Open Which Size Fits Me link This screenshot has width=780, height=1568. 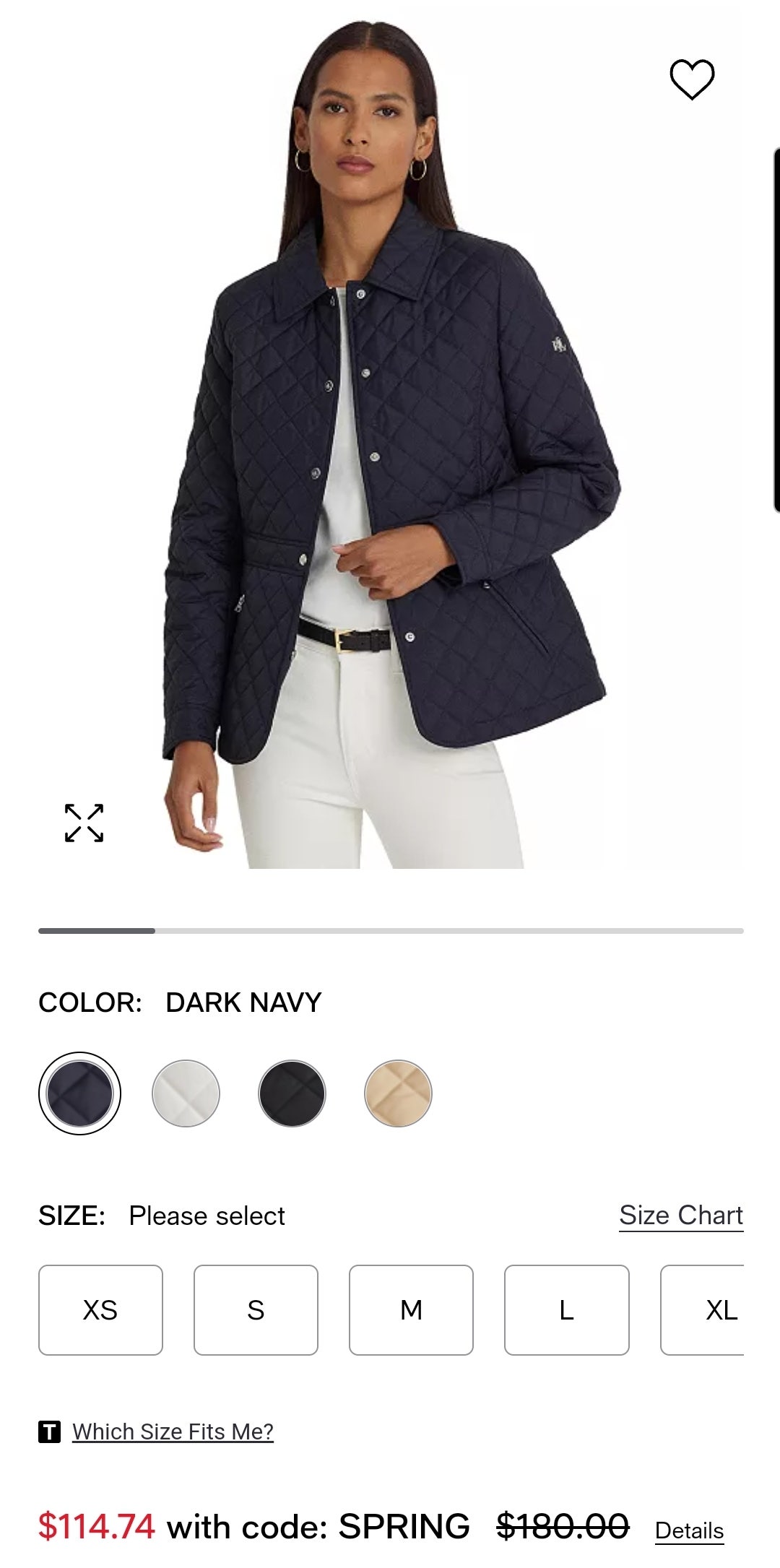tap(173, 1431)
